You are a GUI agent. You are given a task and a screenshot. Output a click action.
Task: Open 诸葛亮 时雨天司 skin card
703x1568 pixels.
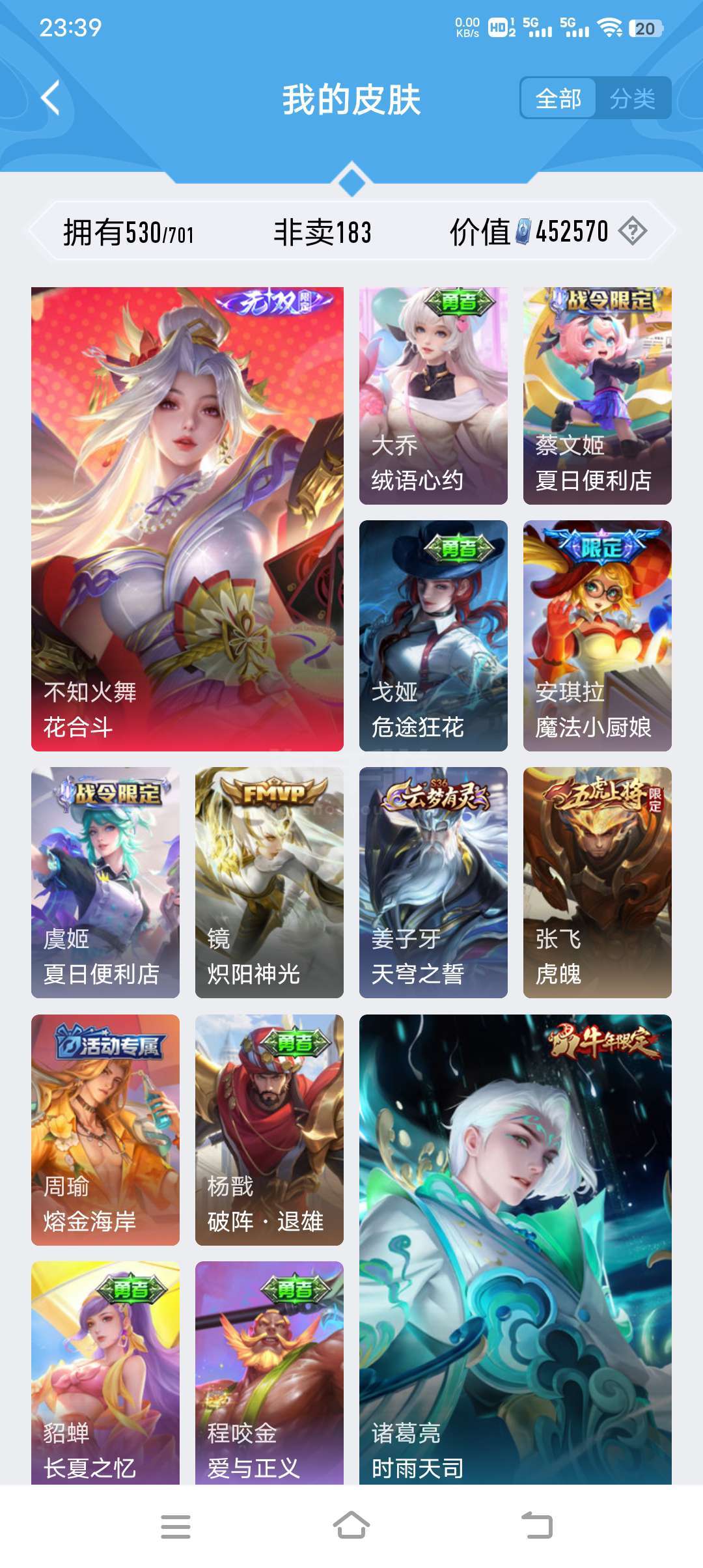[x=515, y=1249]
